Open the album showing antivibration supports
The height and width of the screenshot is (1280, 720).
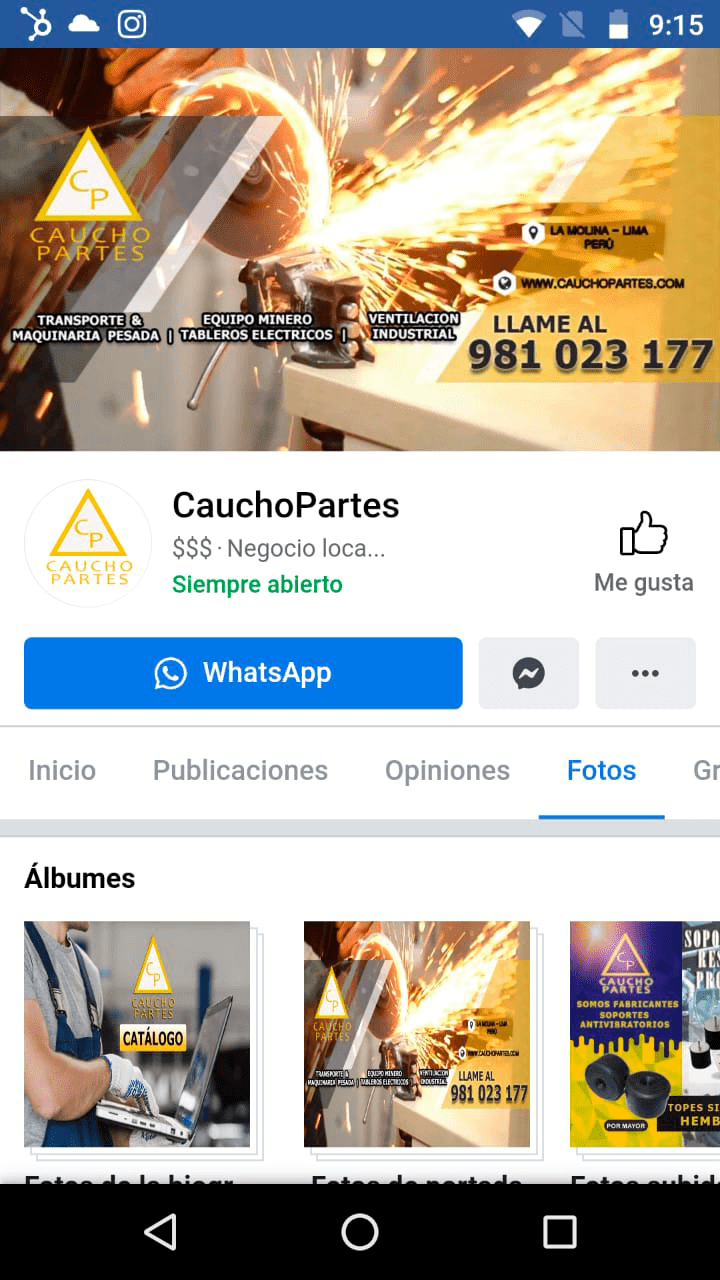(x=645, y=1034)
